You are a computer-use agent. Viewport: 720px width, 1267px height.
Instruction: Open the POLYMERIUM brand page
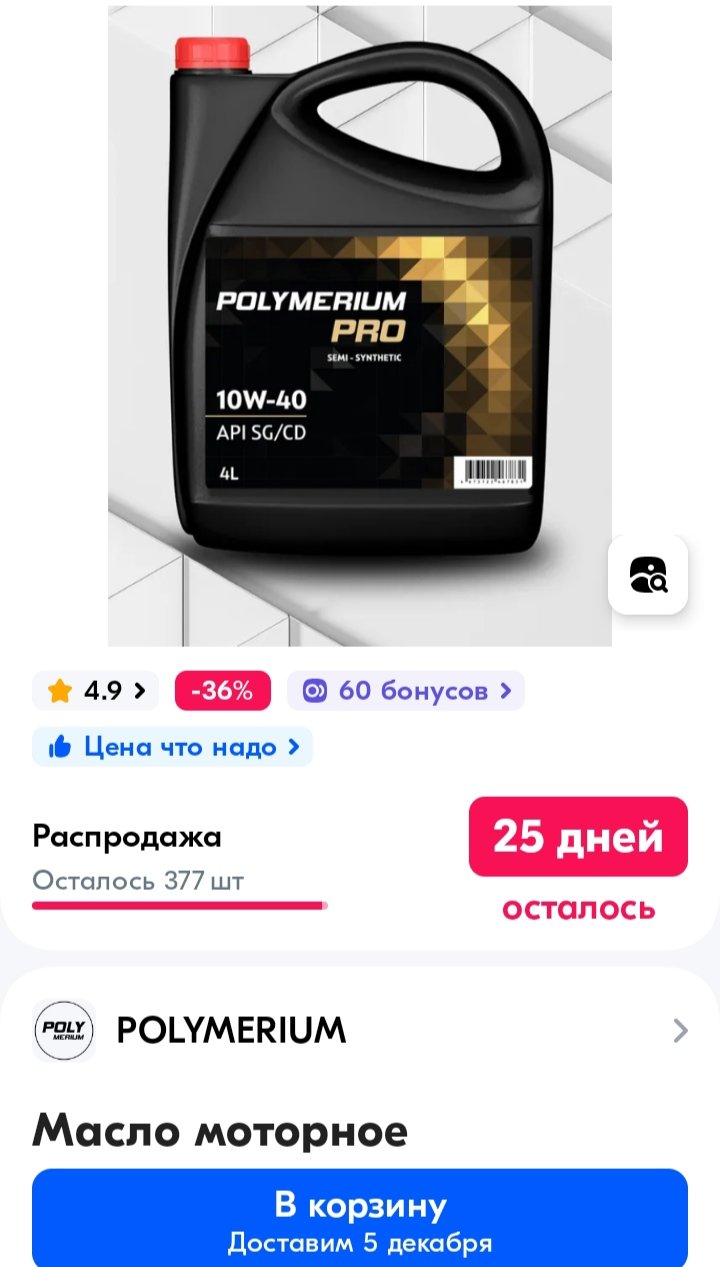click(360, 1030)
